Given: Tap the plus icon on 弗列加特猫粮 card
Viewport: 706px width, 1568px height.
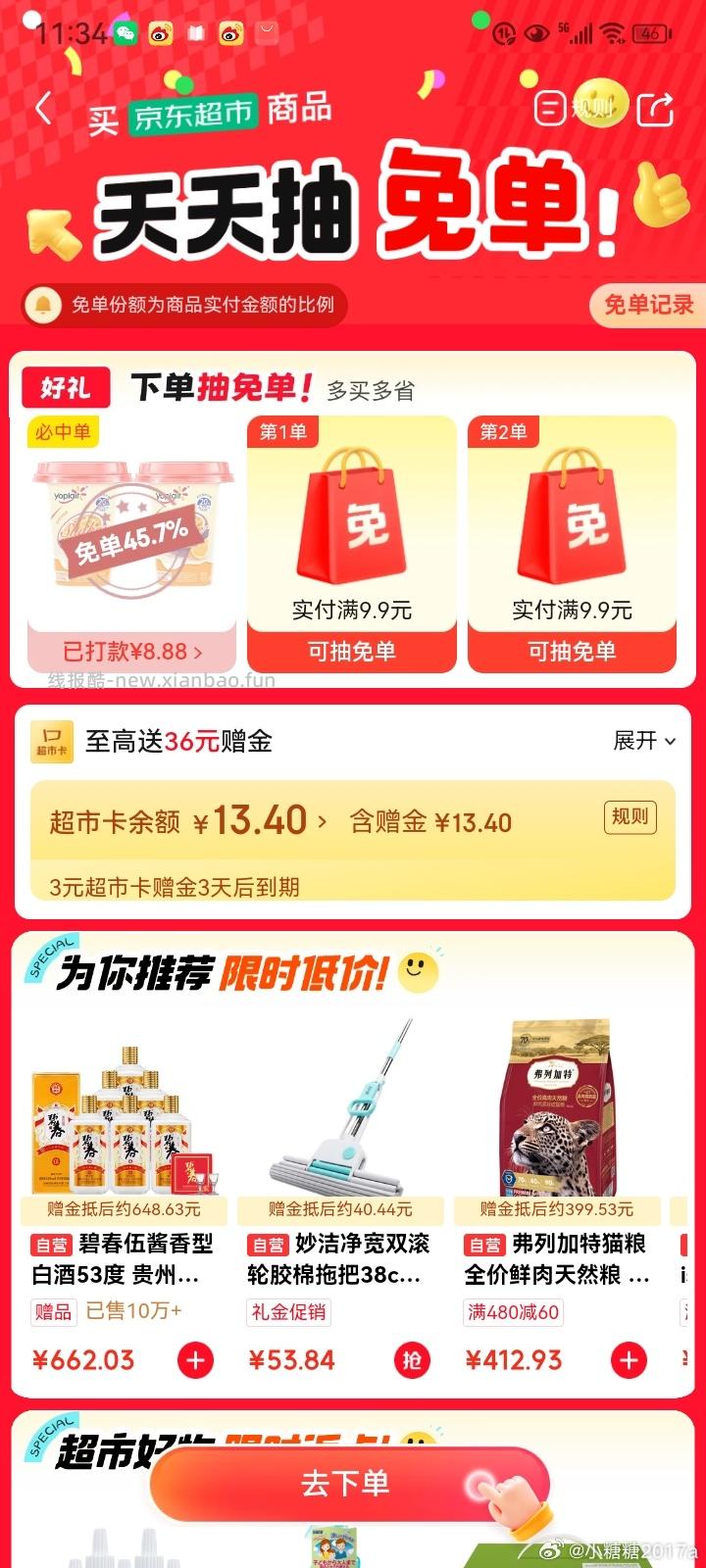Looking at the screenshot, I should point(628,1360).
